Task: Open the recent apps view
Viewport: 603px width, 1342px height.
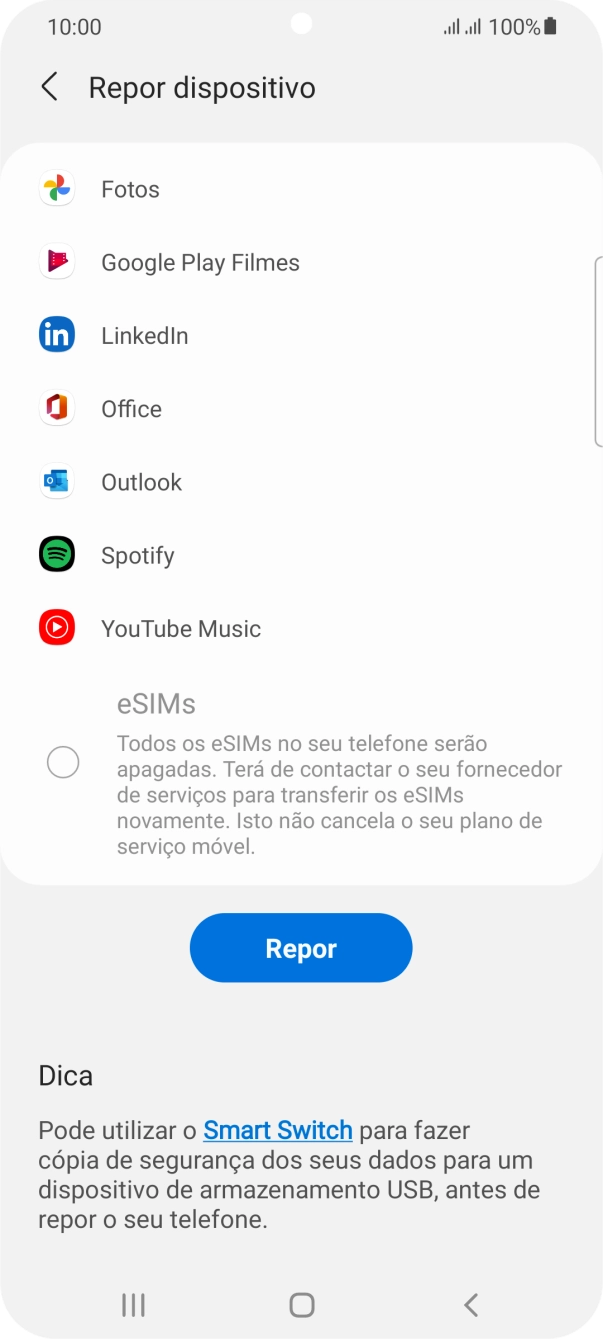Action: [133, 1304]
